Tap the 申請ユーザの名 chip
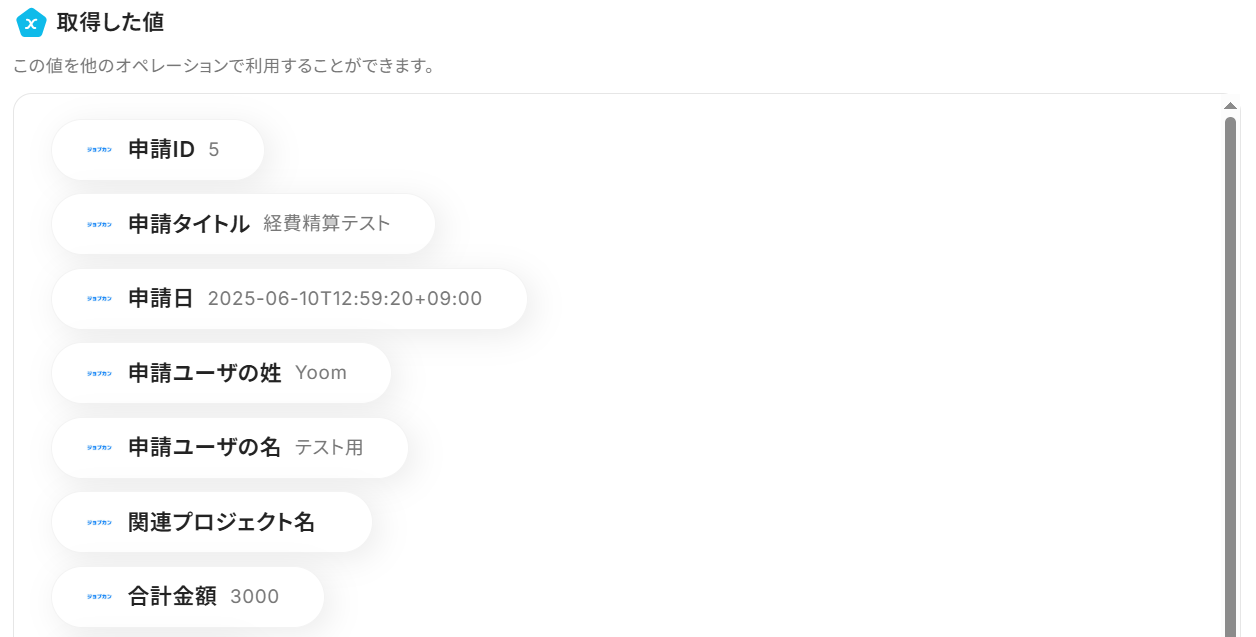The width and height of the screenshot is (1256, 637). click(229, 448)
